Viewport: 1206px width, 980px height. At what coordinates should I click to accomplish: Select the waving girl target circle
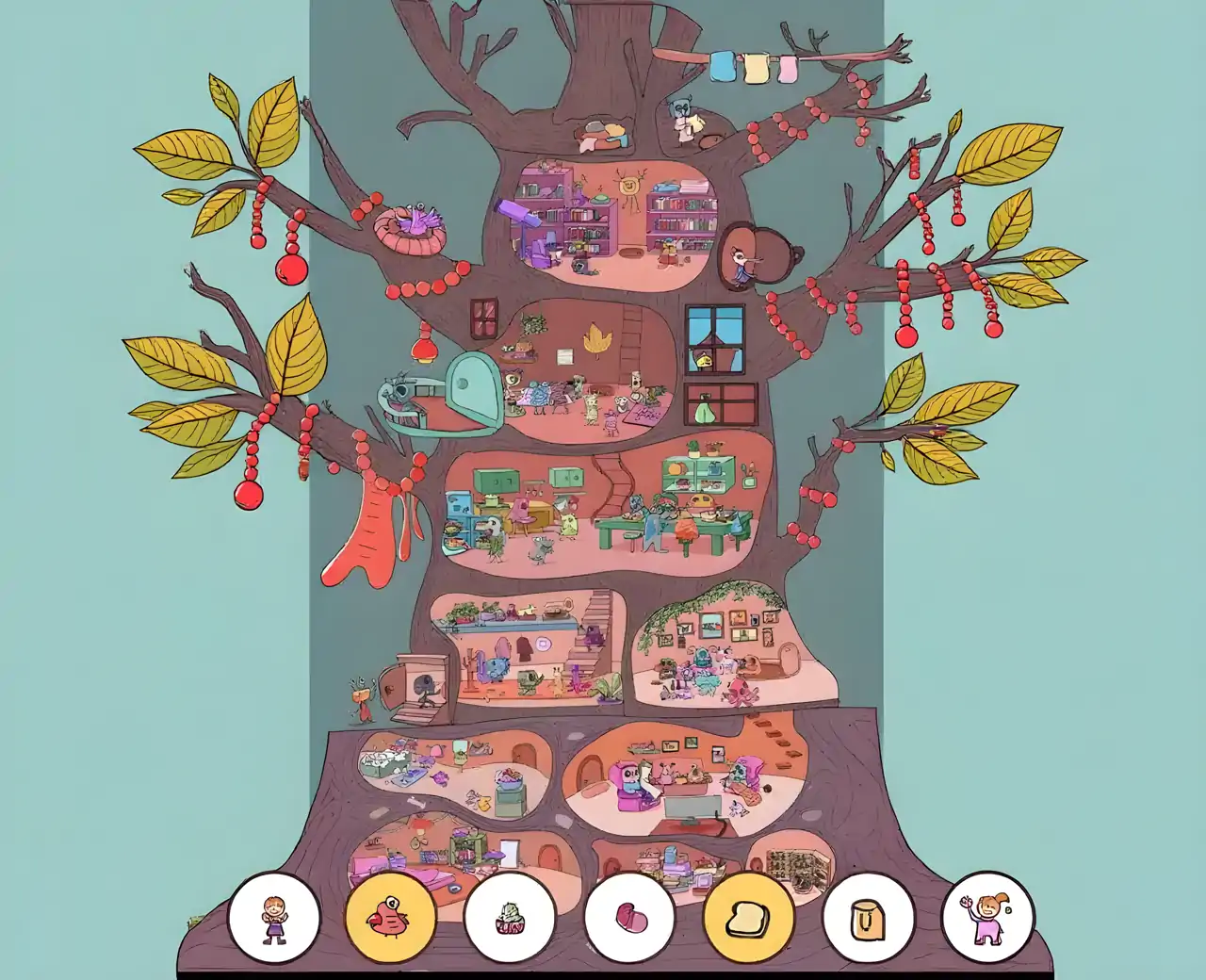coord(987,918)
